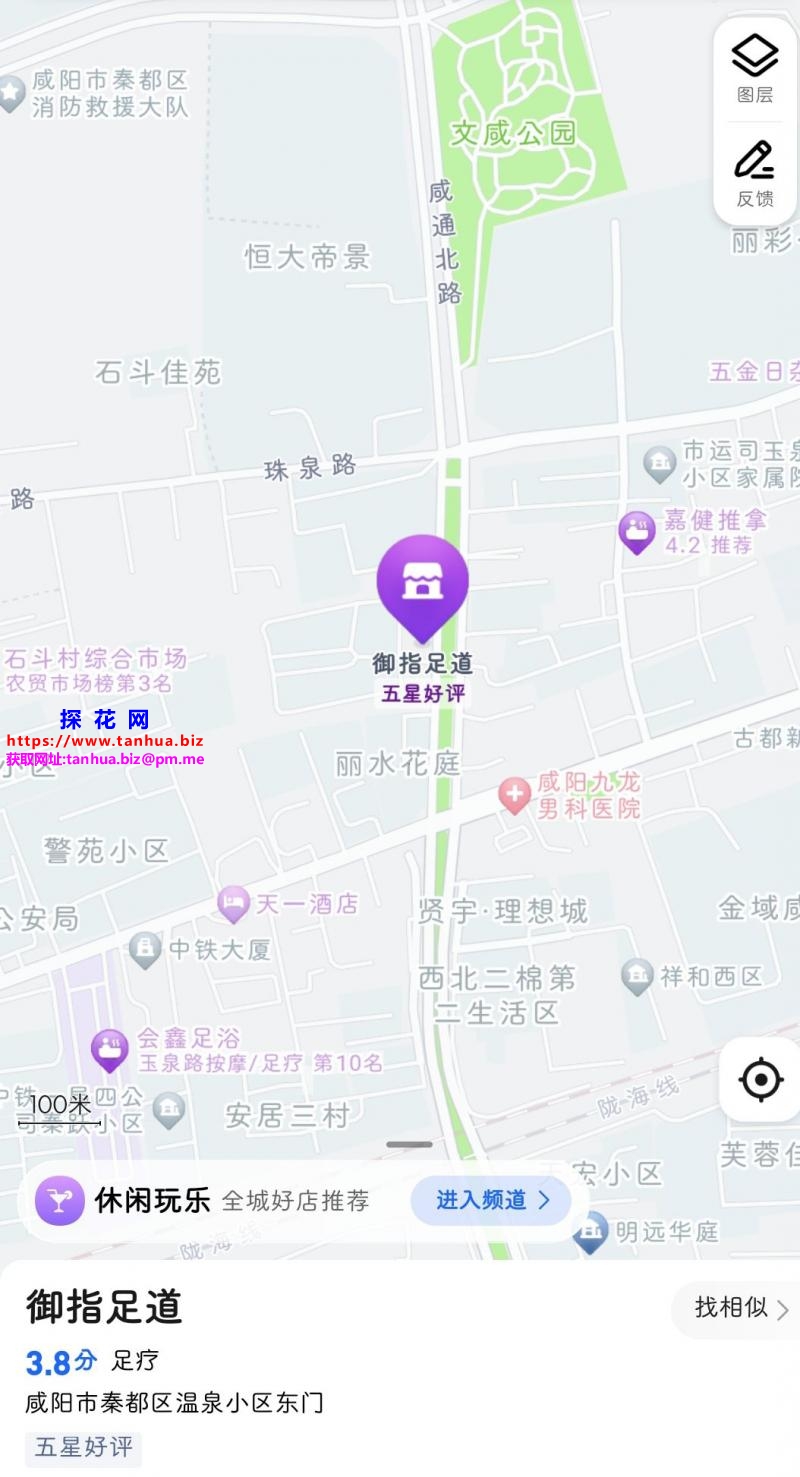Select 祥和西区 residential marker
Viewport: 800px width, 1477px height.
click(637, 976)
